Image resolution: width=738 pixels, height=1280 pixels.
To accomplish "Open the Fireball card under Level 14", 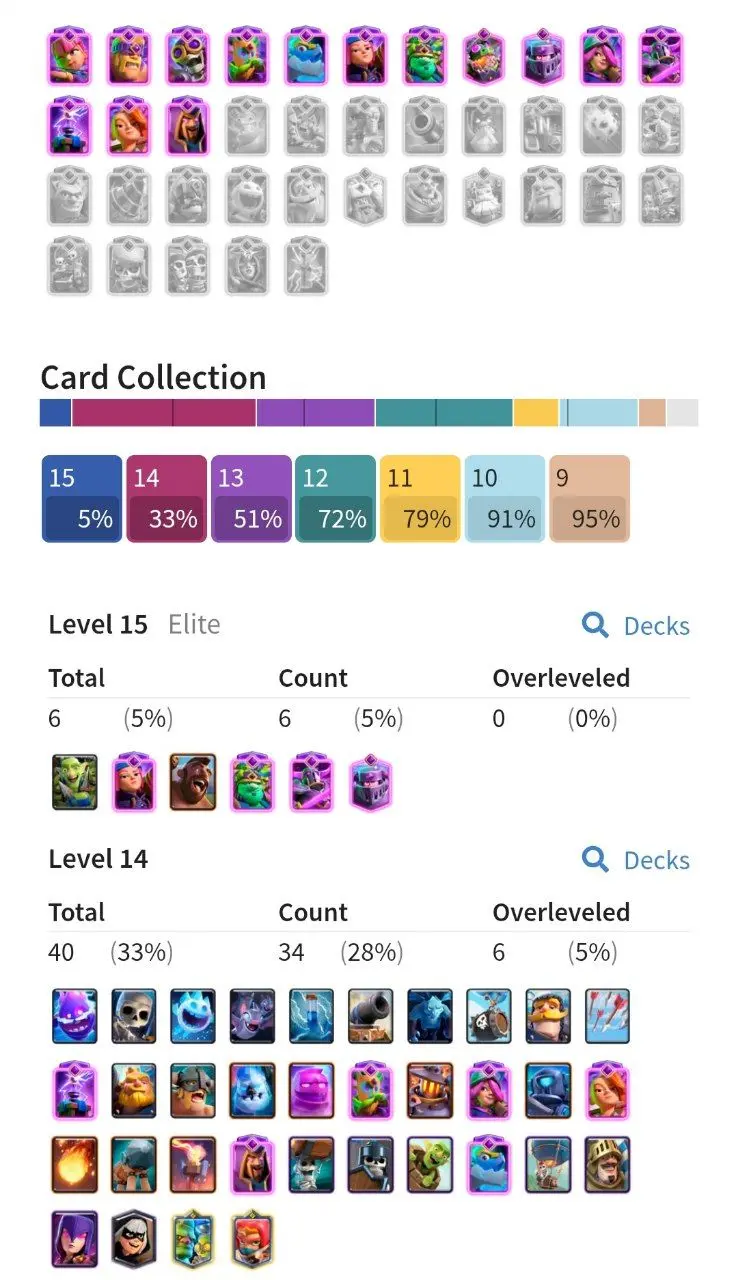I will click(x=74, y=1164).
